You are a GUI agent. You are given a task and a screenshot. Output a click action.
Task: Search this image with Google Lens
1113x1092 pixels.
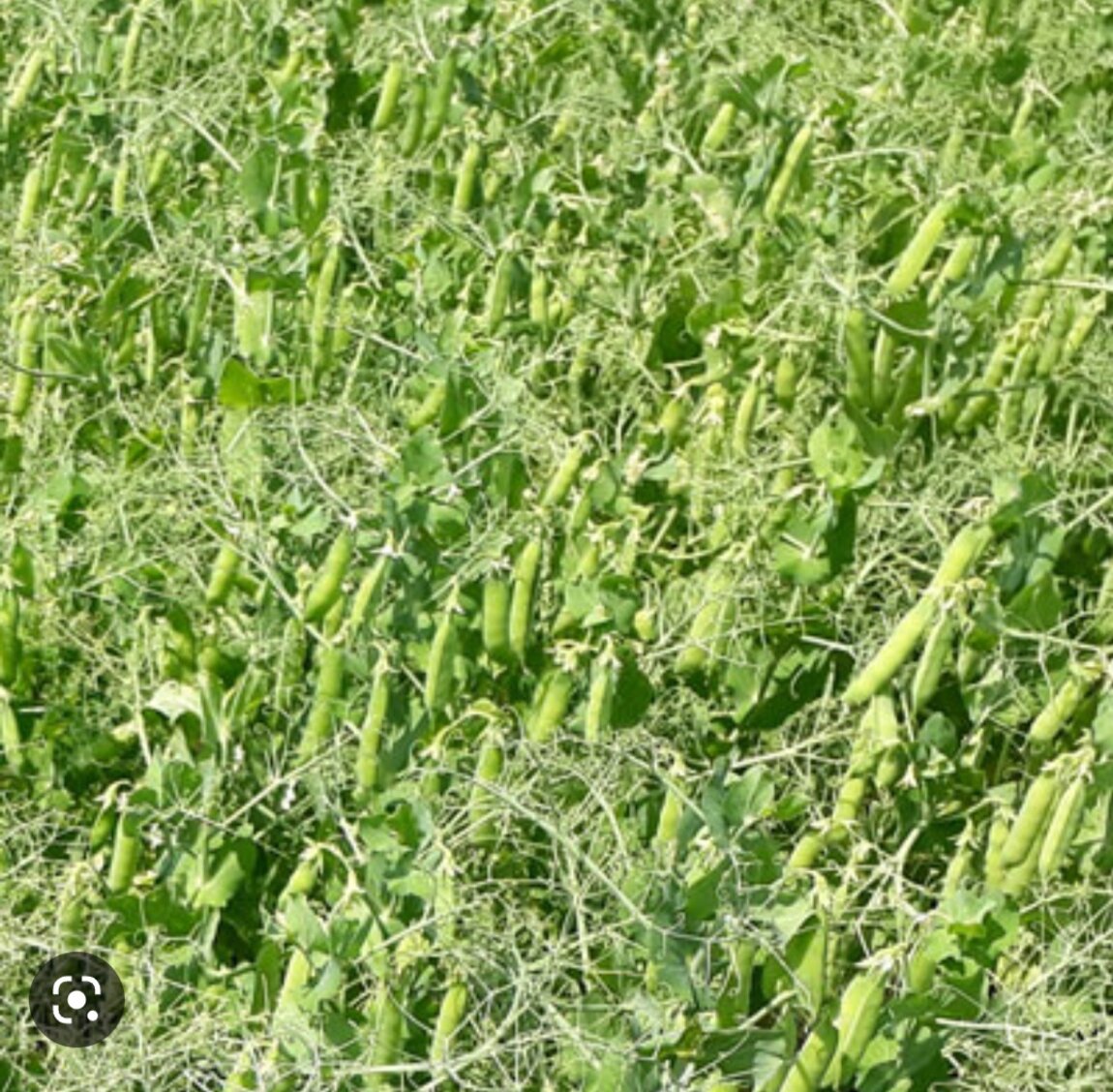coord(76,999)
